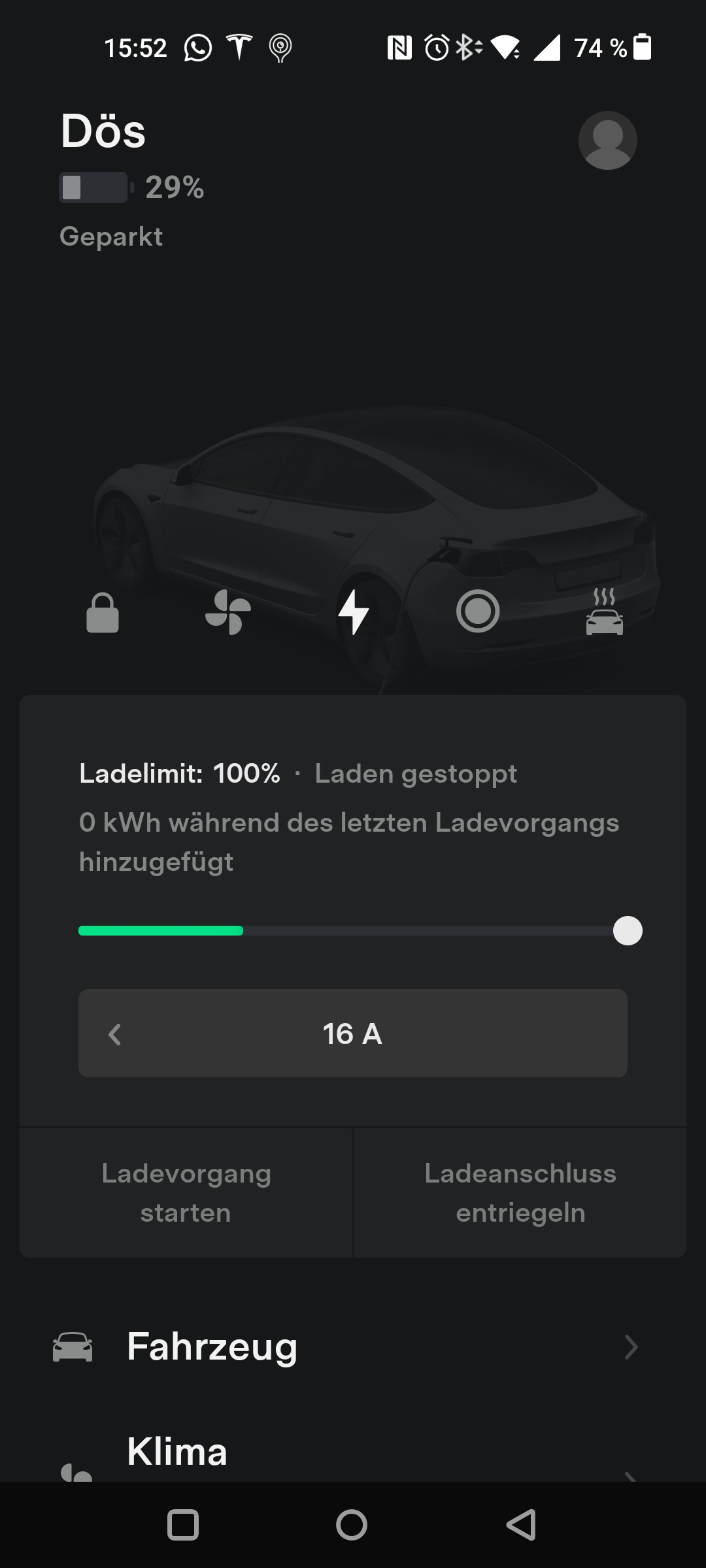Decrease charging current below 16 A

(115, 1034)
